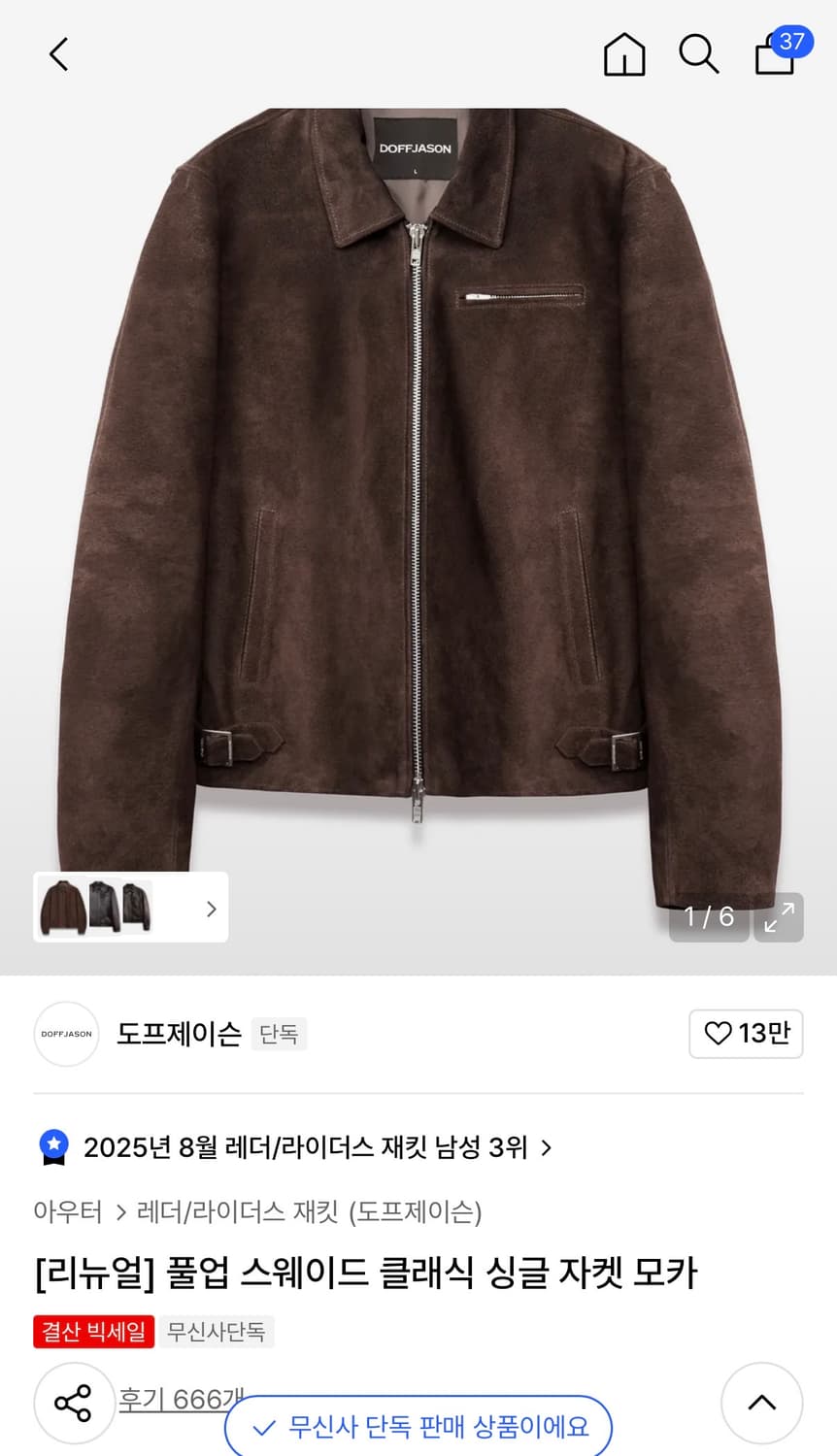This screenshot has width=837, height=1456.
Task: Click the 1/6 image counter indicator
Action: (709, 916)
